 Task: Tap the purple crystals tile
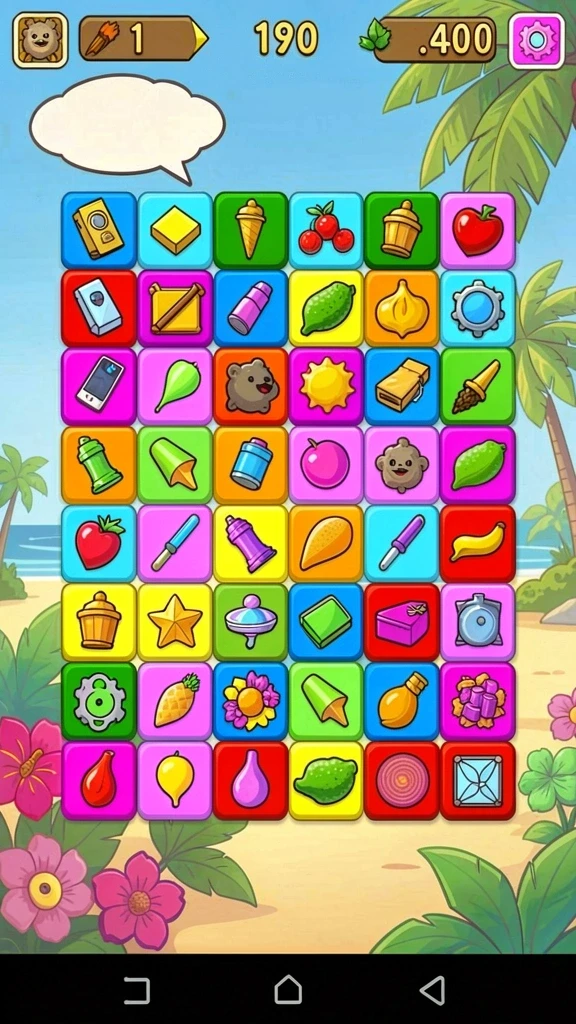(x=477, y=701)
